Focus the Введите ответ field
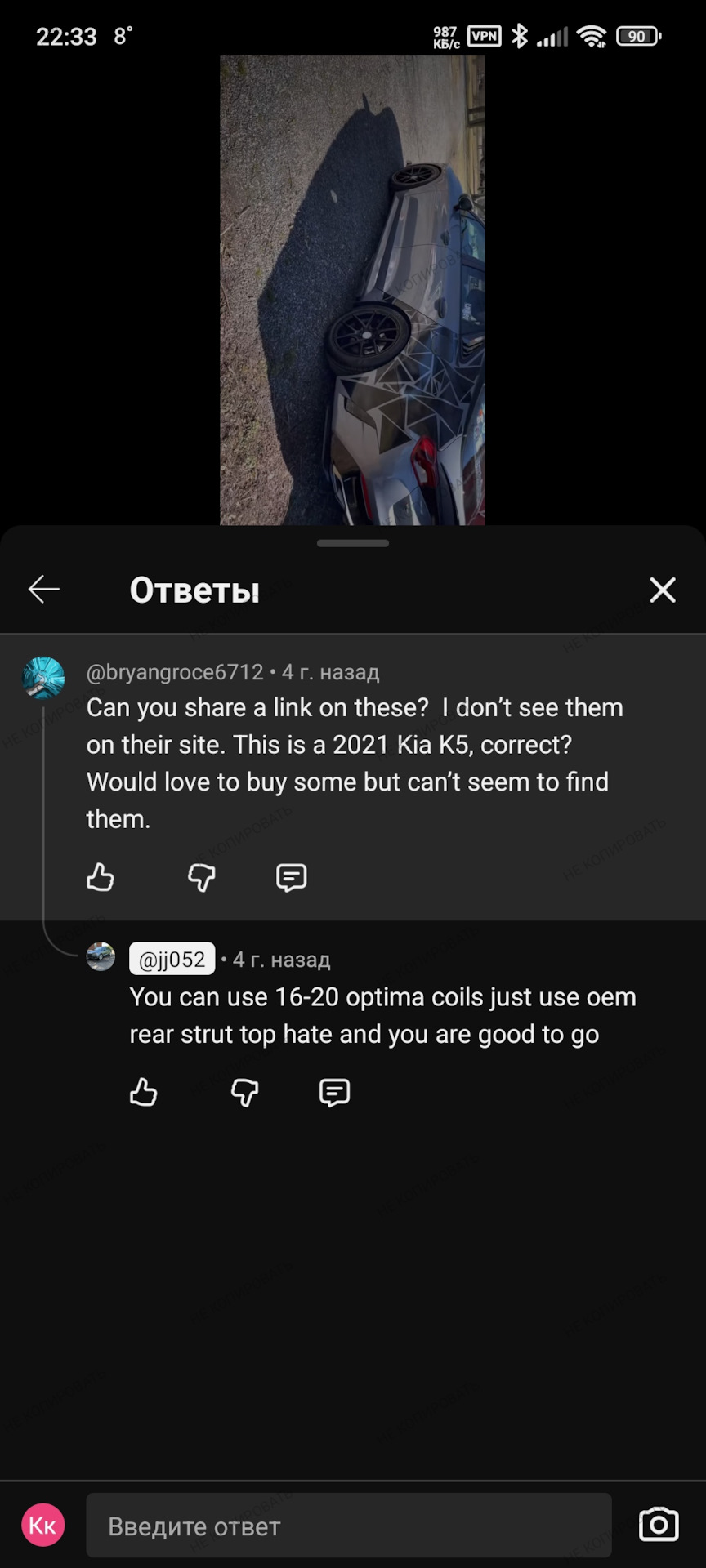This screenshot has height=1568, width=706. pyautogui.click(x=349, y=1526)
